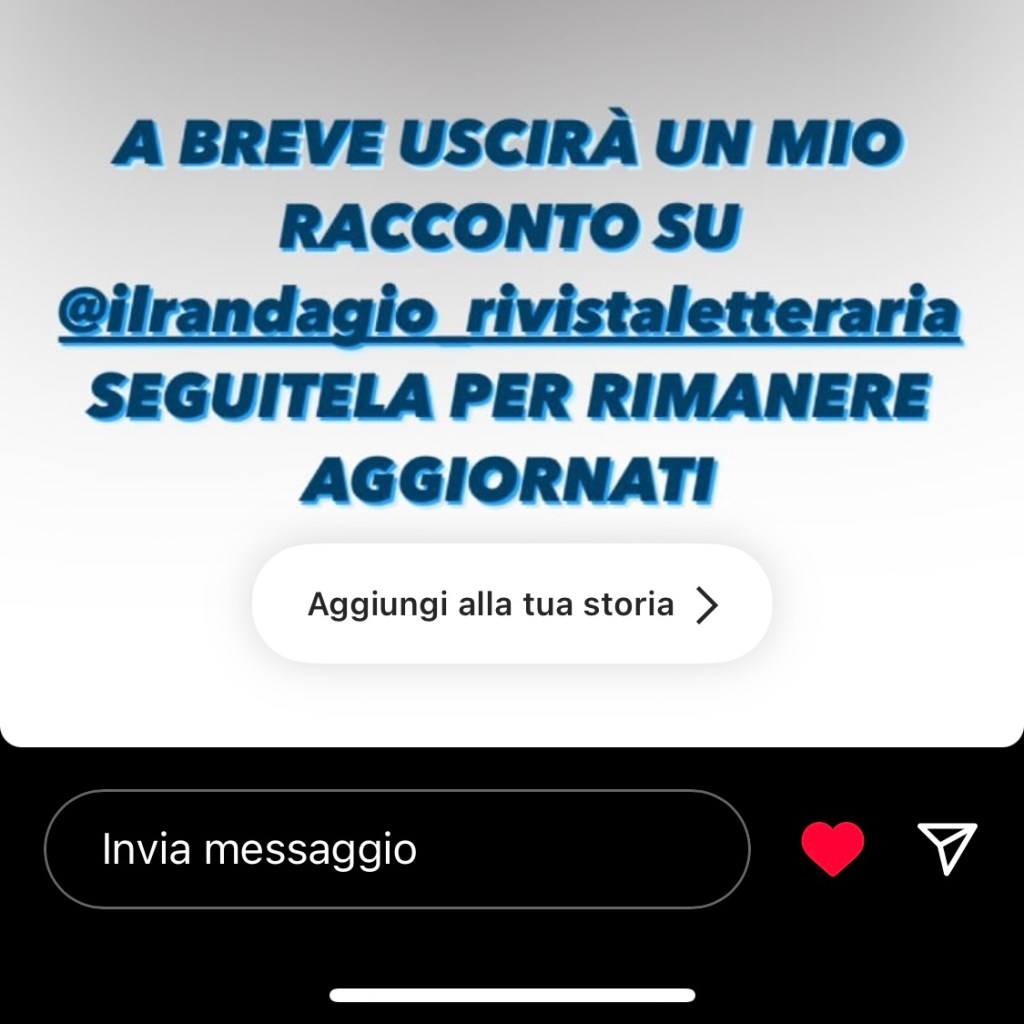Share the story via paper plane icon
The width and height of the screenshot is (1024, 1024).
tap(947, 848)
